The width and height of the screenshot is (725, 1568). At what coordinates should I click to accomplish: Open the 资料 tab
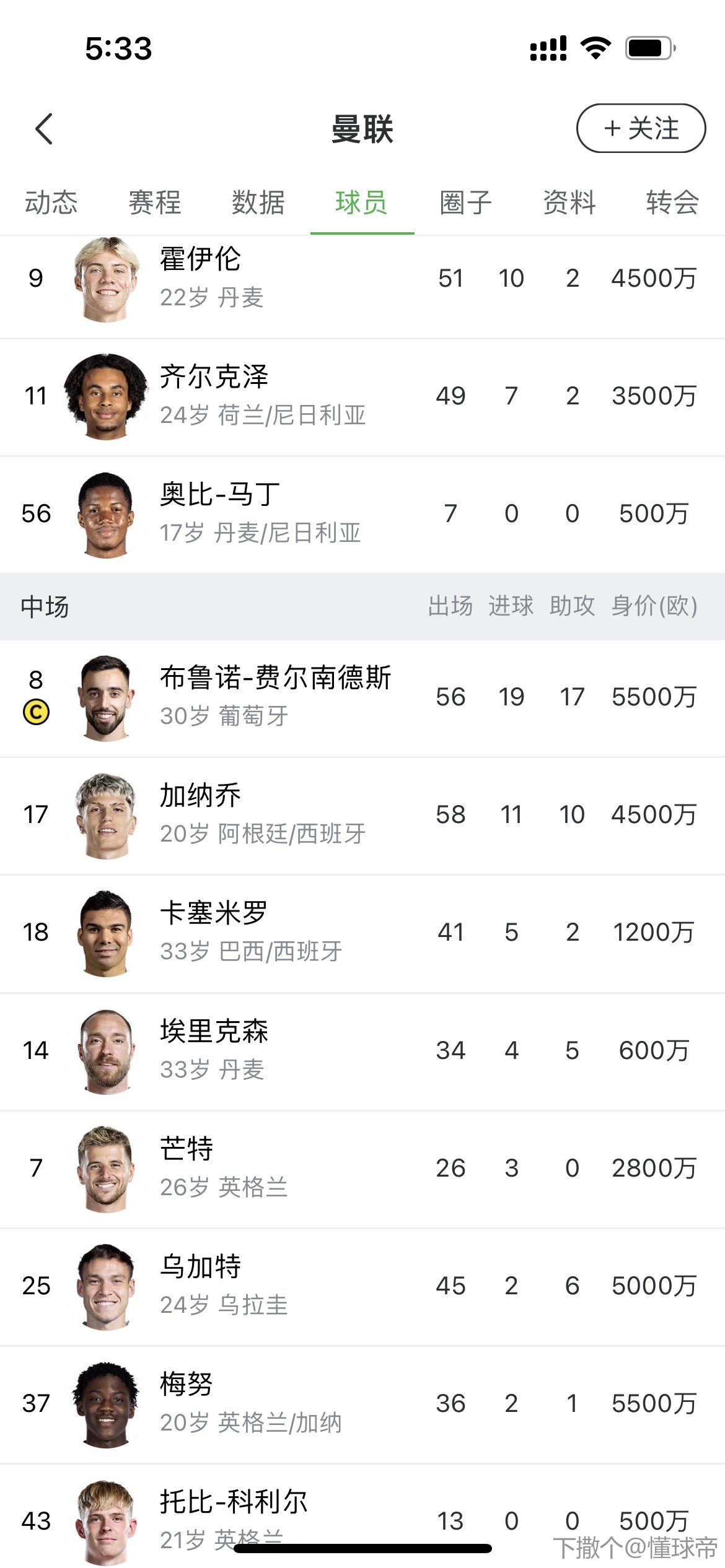(x=569, y=203)
